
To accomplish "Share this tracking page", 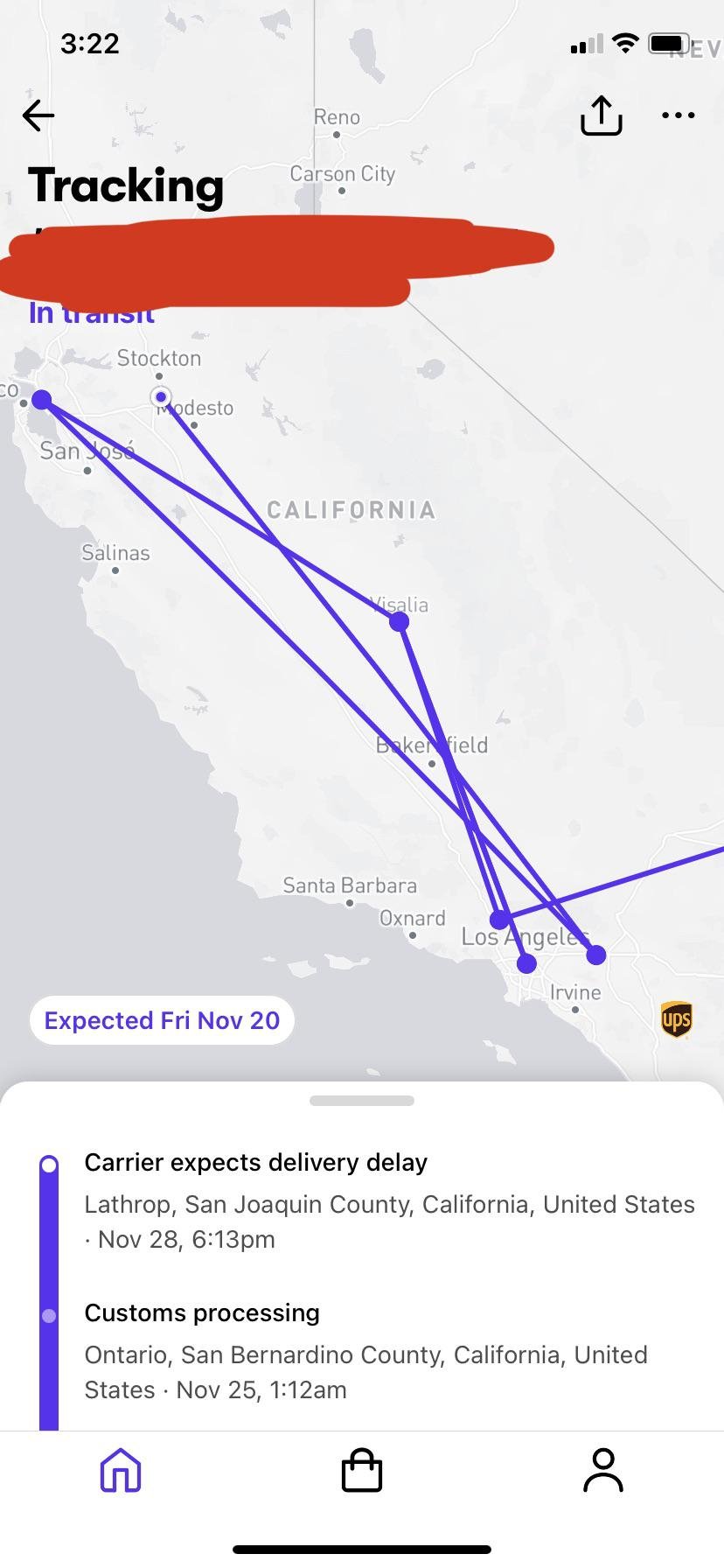I will point(602,115).
